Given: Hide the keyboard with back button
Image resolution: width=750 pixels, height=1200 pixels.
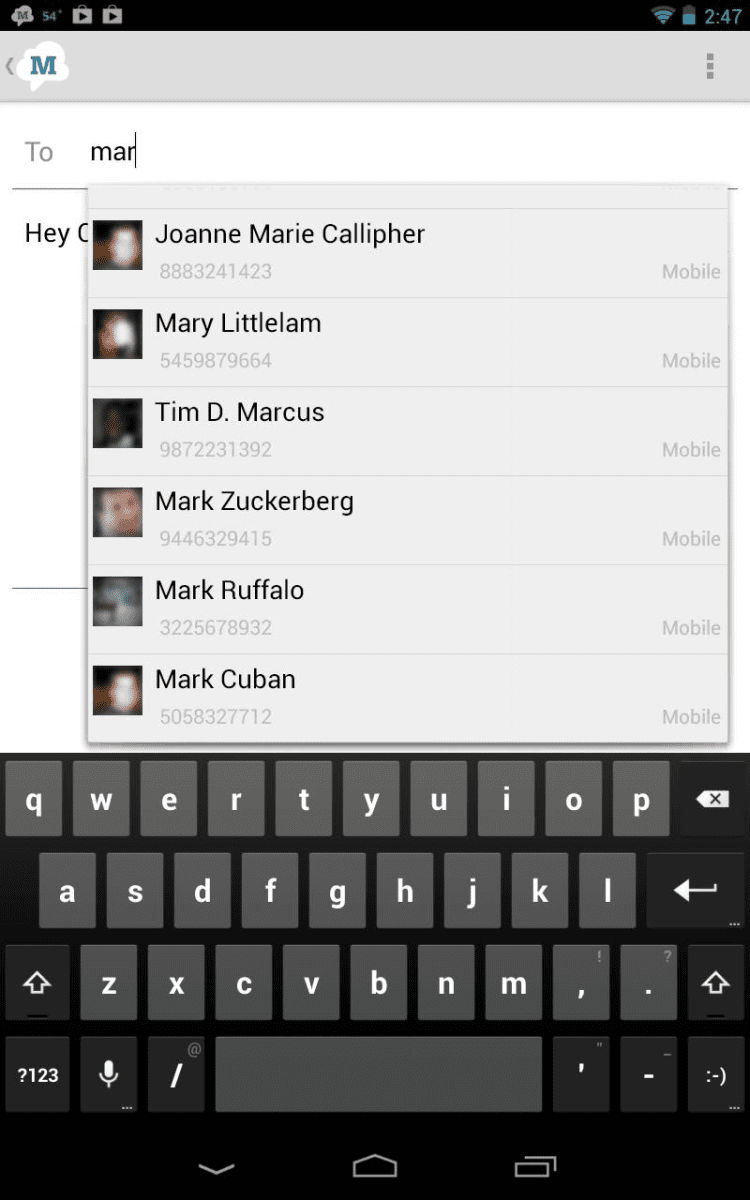Looking at the screenshot, I should tap(216, 1167).
